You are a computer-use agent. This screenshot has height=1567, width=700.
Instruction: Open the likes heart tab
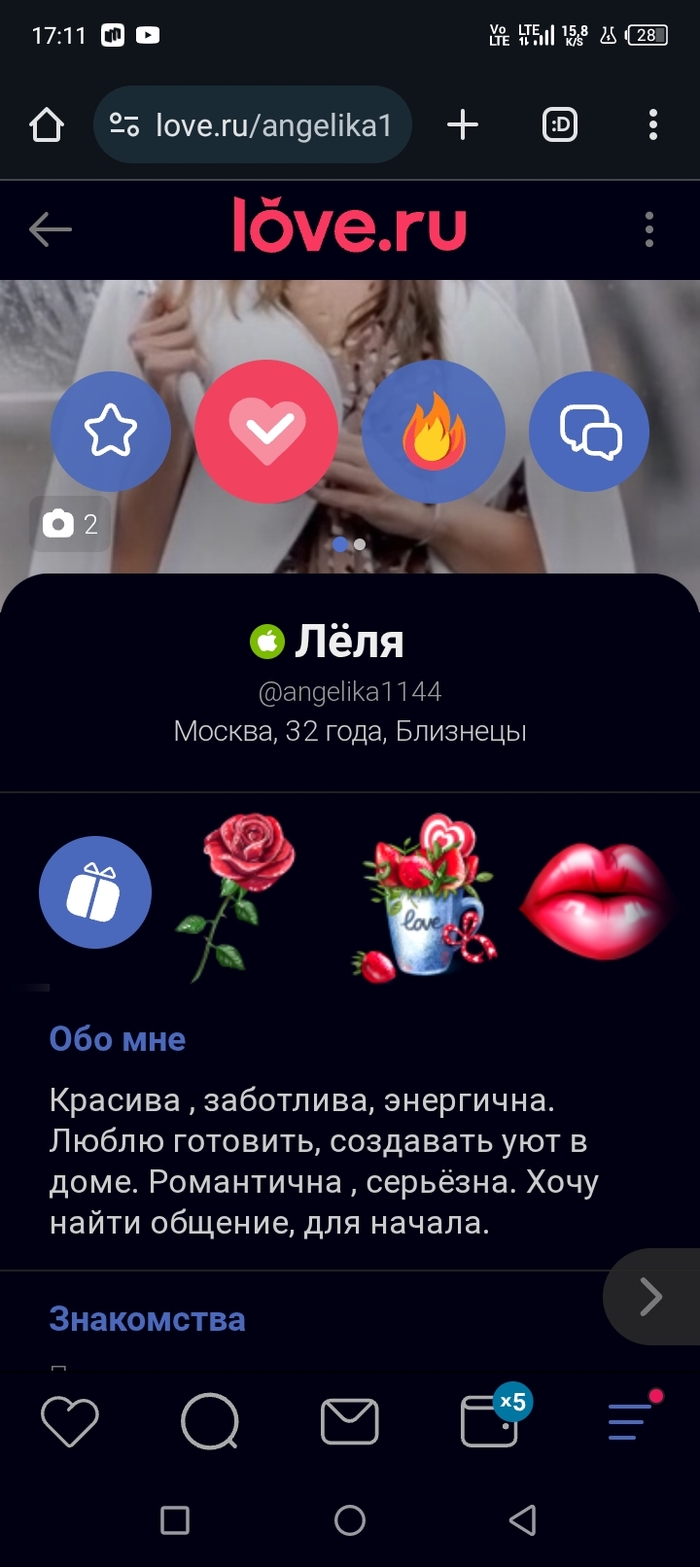click(x=69, y=1421)
